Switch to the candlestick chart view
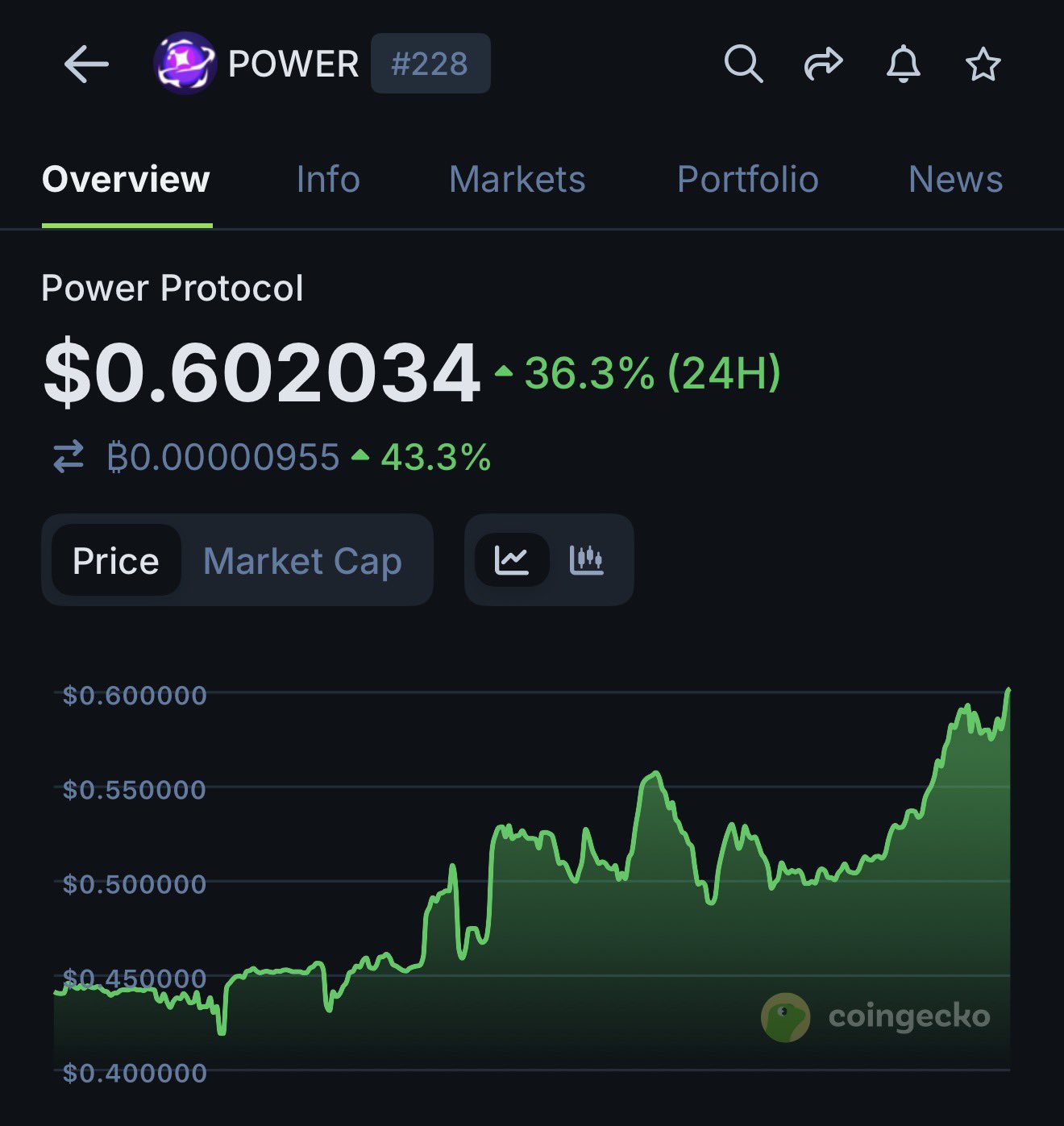This screenshot has width=1064, height=1126. coord(587,559)
